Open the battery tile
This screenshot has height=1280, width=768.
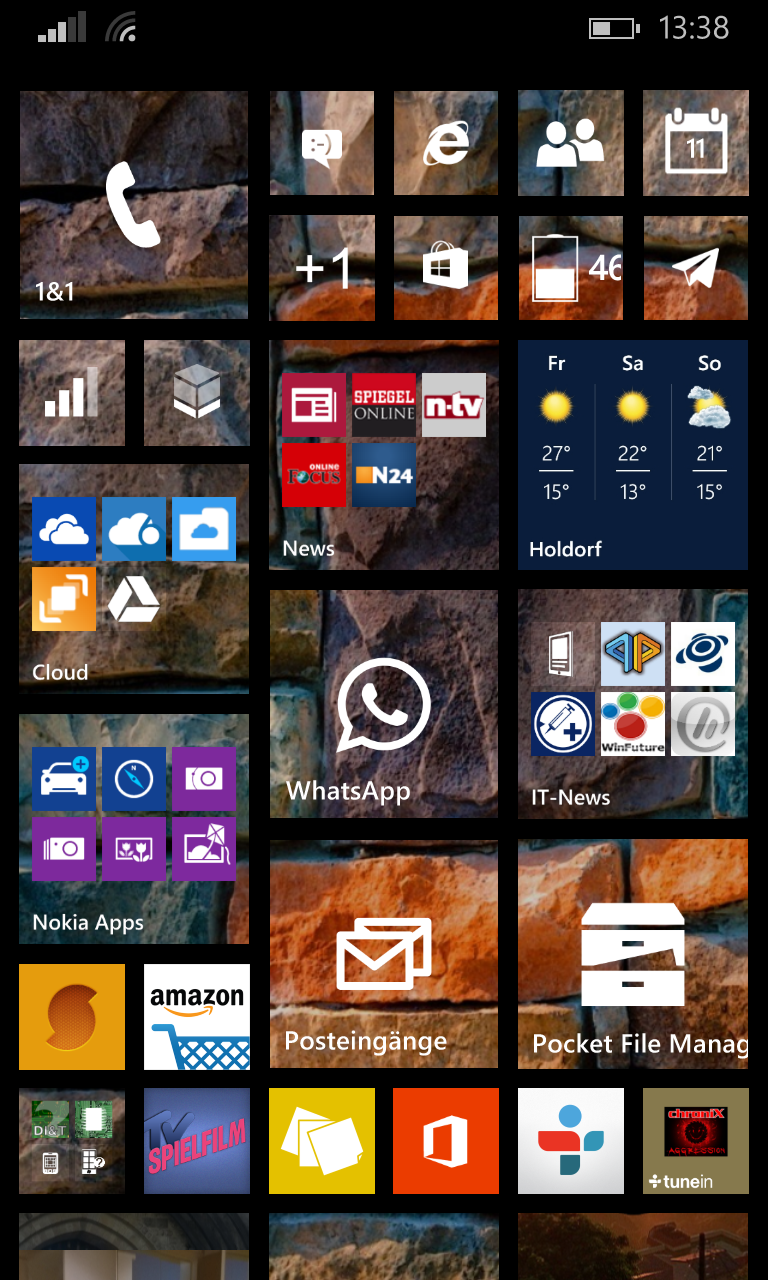pos(570,268)
